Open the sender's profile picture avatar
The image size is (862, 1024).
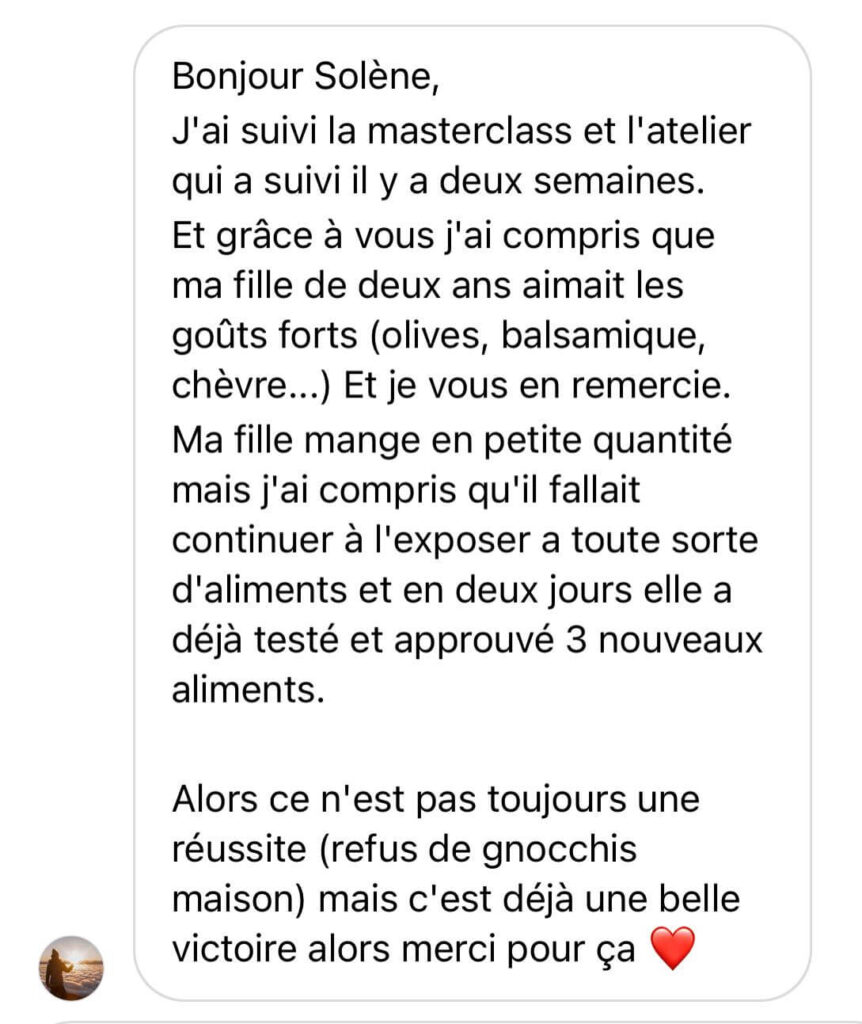71,968
